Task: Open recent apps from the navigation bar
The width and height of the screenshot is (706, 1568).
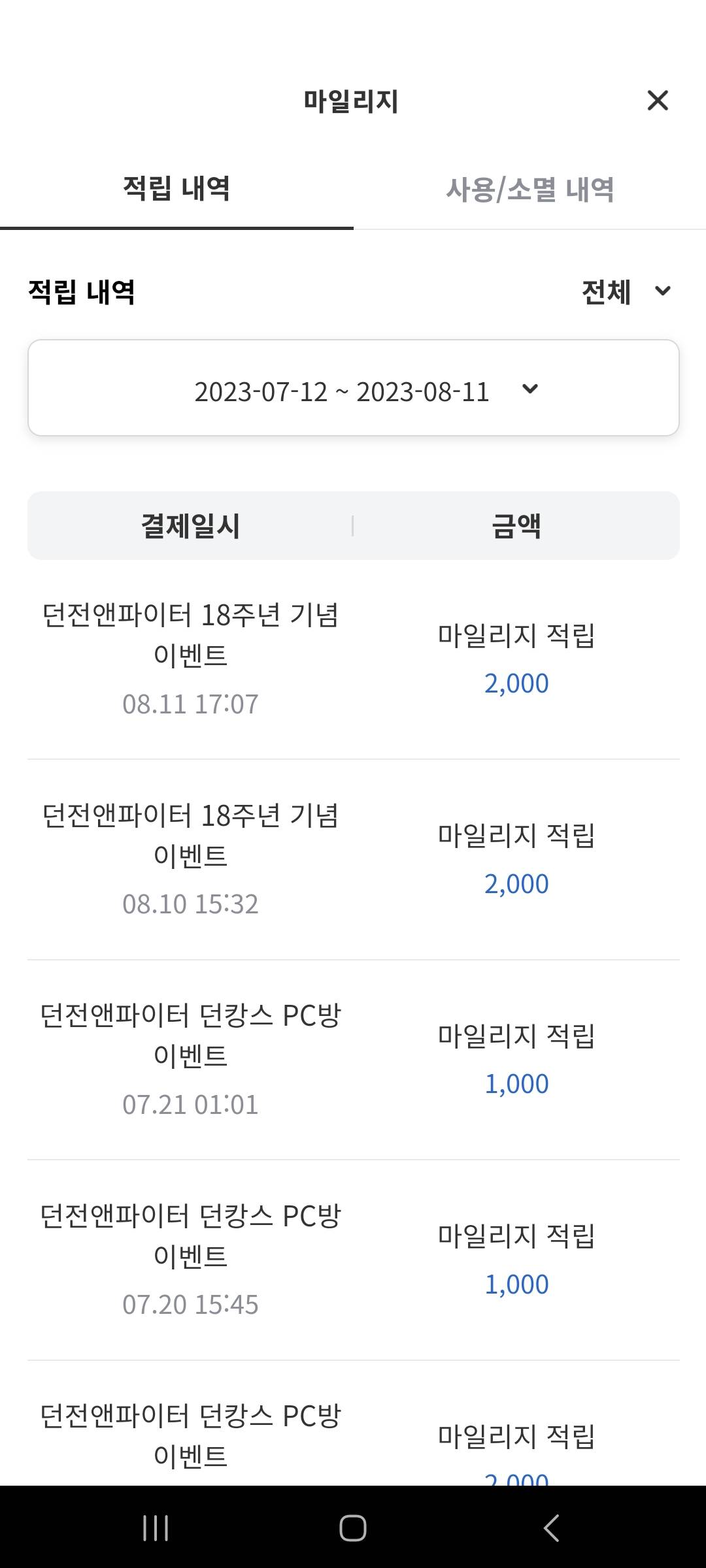Action: [x=156, y=1527]
